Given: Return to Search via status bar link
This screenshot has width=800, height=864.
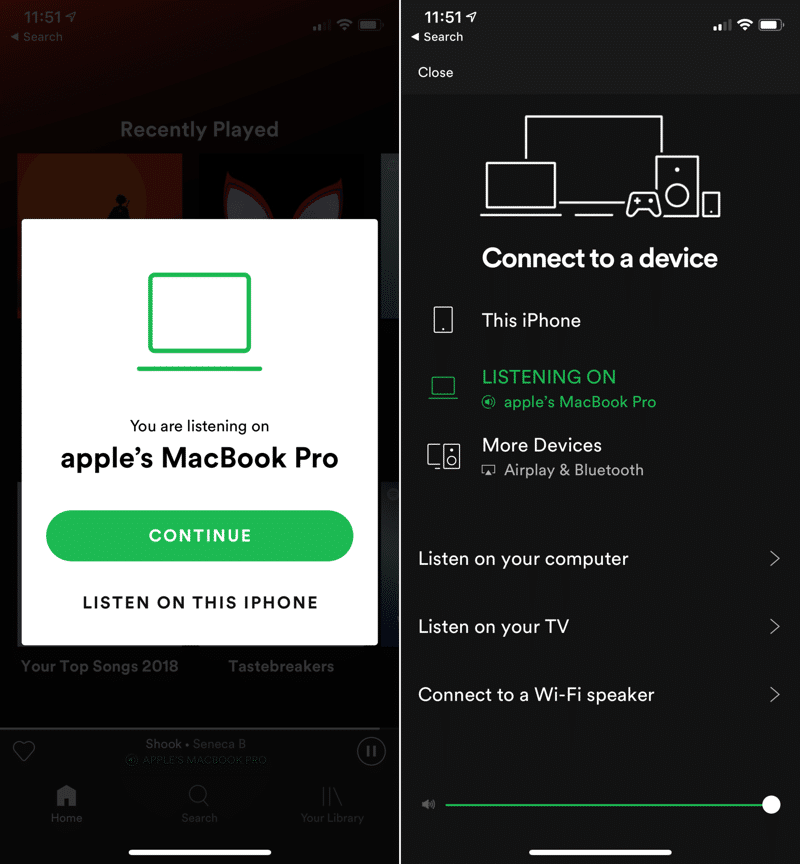Looking at the screenshot, I should coord(437,37).
